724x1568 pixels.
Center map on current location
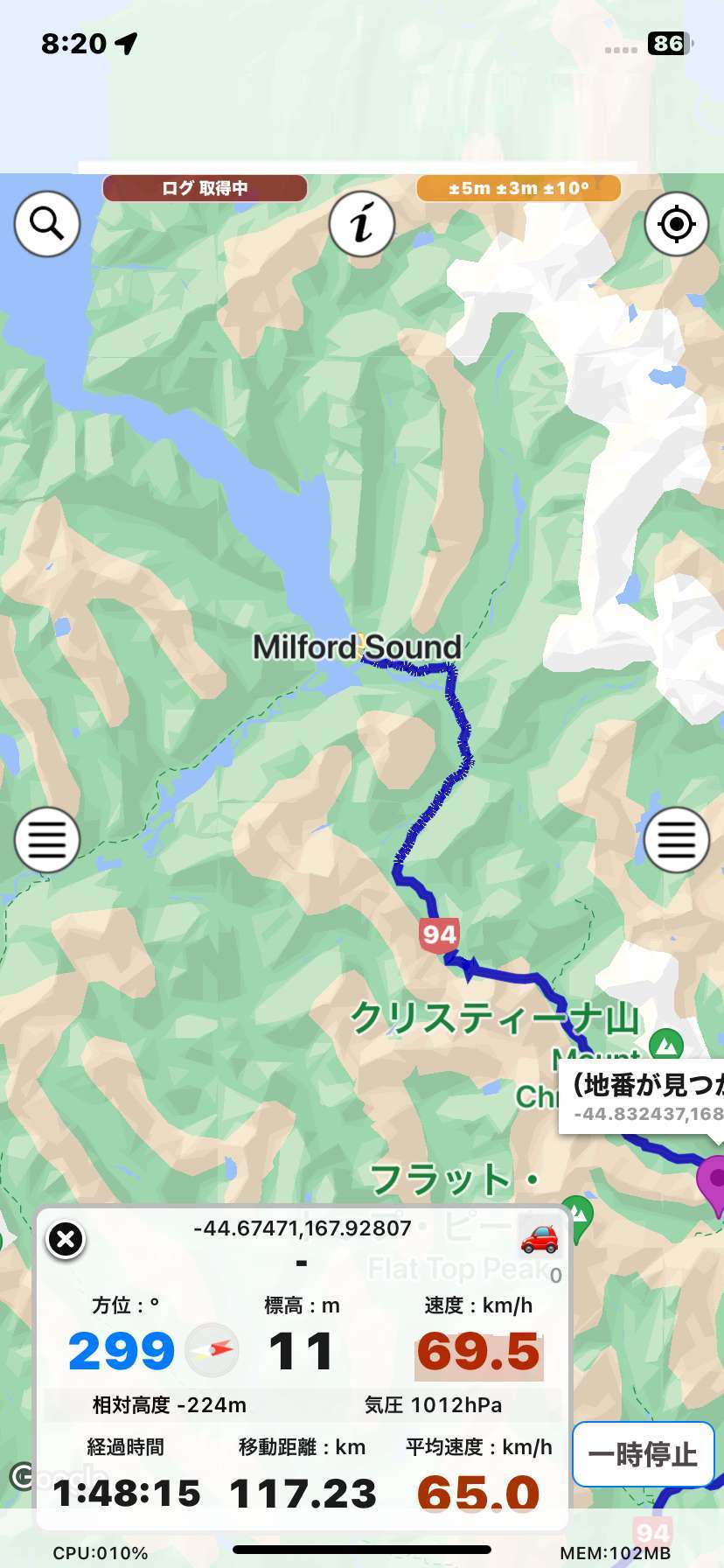(x=677, y=224)
